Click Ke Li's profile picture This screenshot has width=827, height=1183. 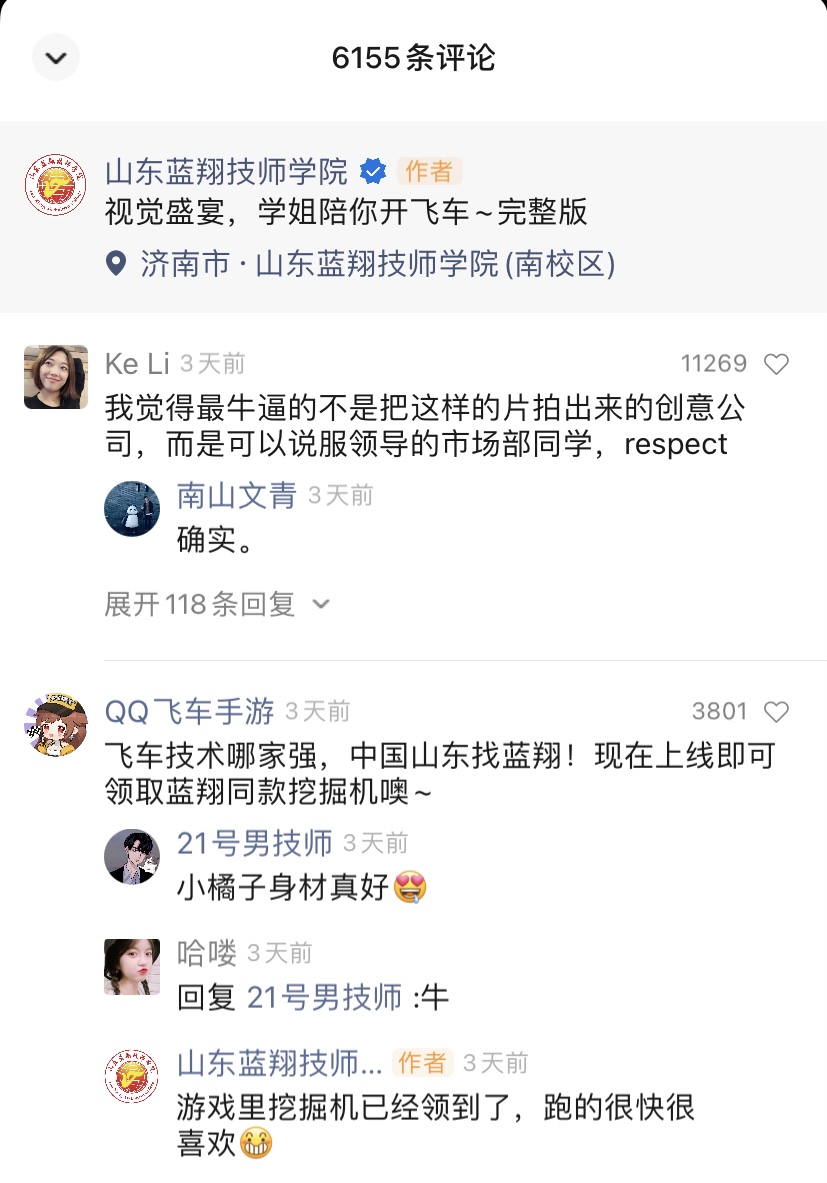tap(56, 376)
